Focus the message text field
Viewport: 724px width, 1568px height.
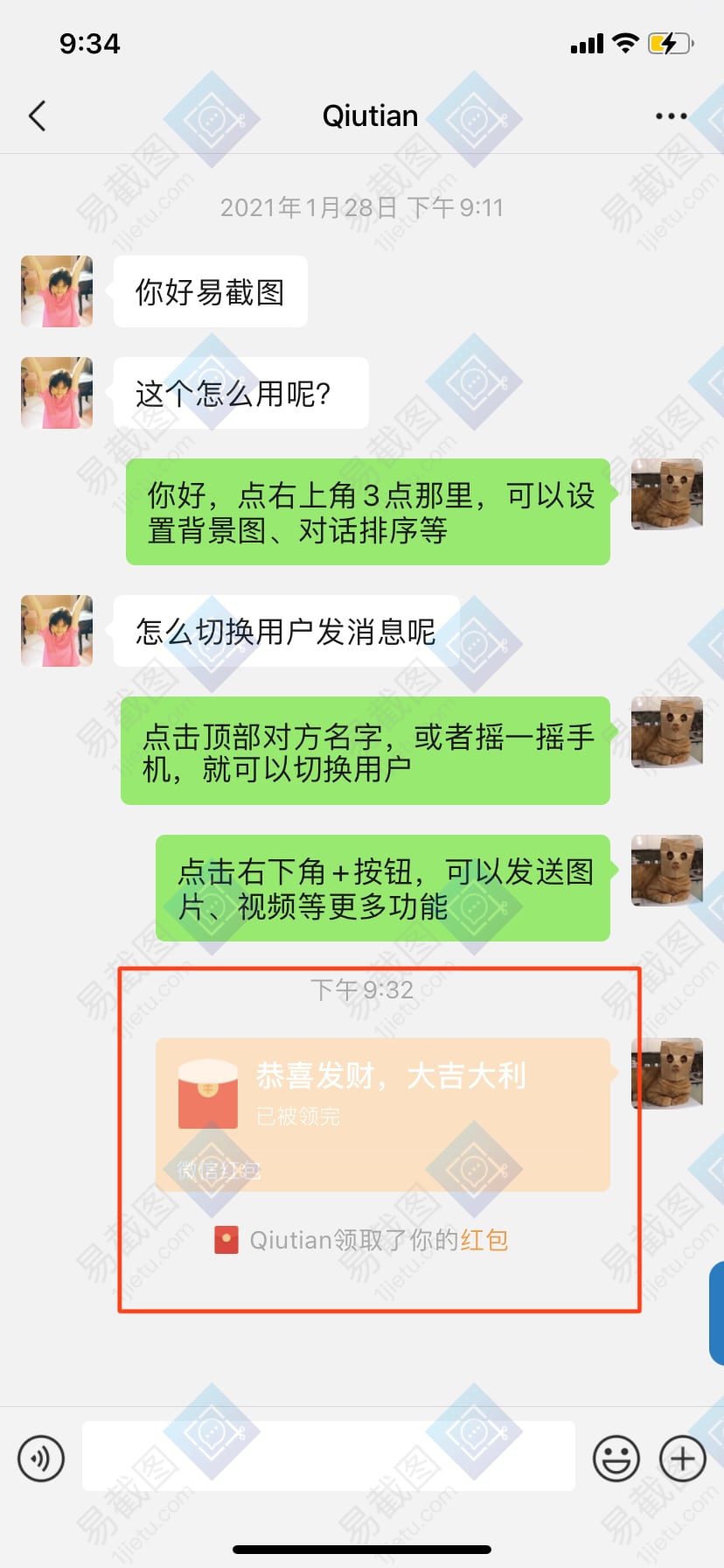328,1457
